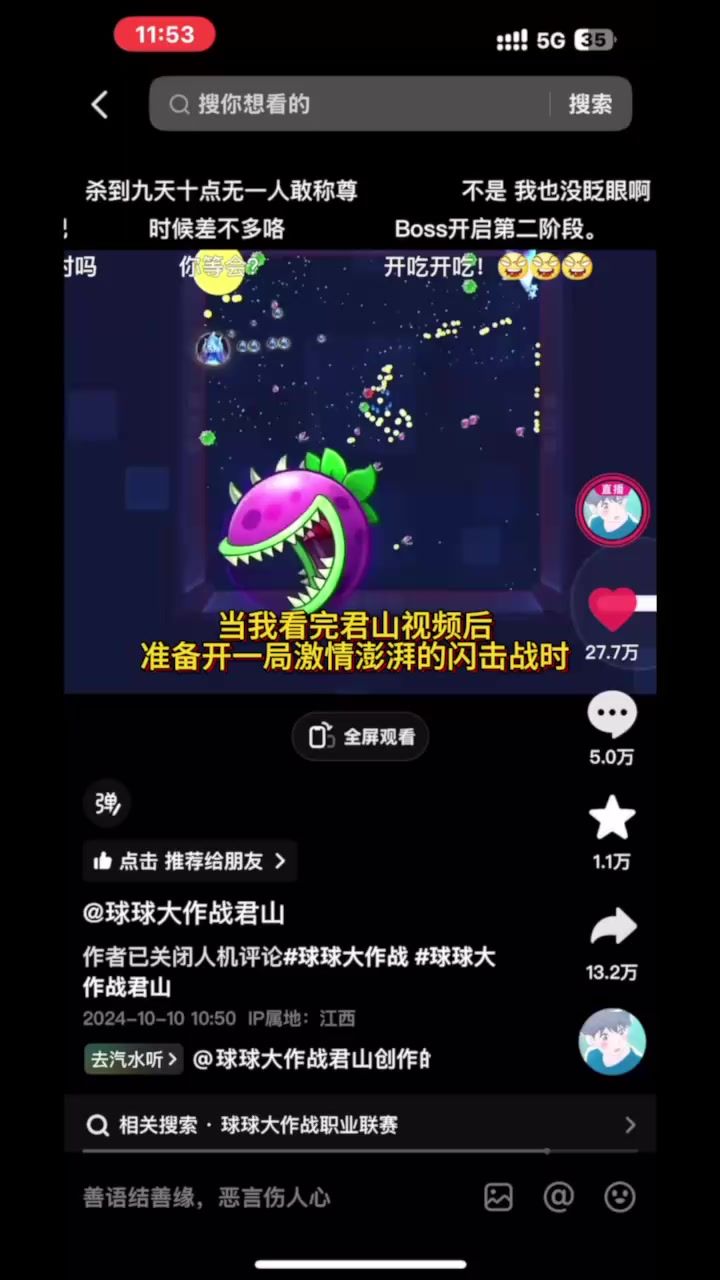
Task: Switch to 全屏观看 full screen
Action: pos(360,737)
